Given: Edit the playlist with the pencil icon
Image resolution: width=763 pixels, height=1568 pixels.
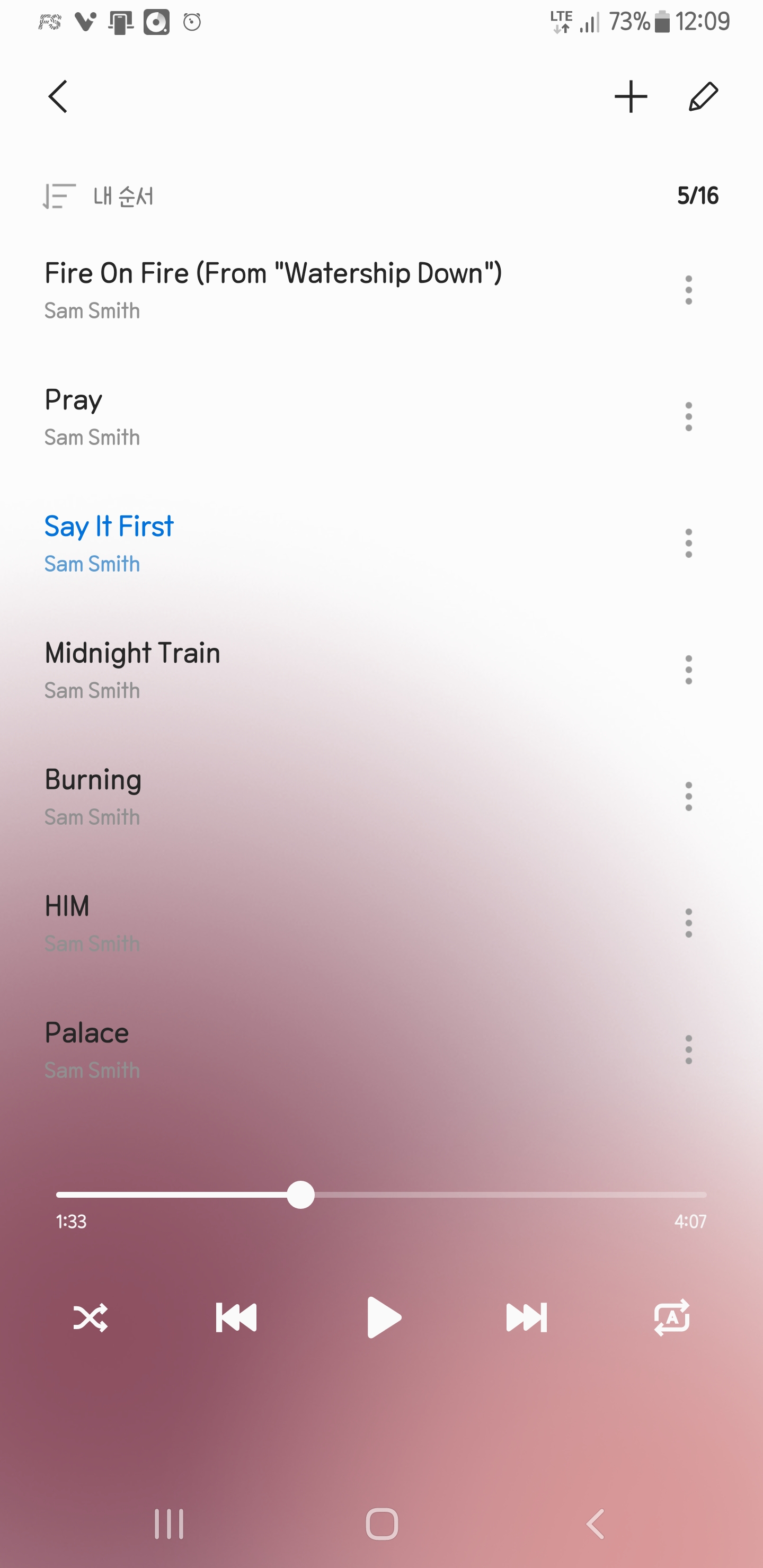Looking at the screenshot, I should (x=703, y=97).
